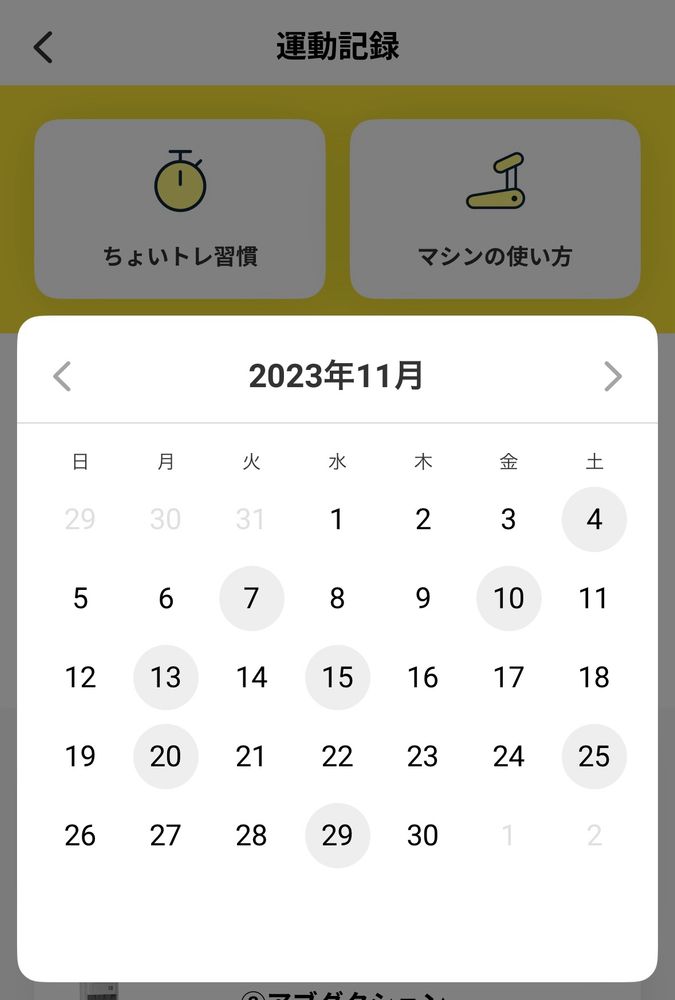Select November 4 on the calendar

click(594, 519)
